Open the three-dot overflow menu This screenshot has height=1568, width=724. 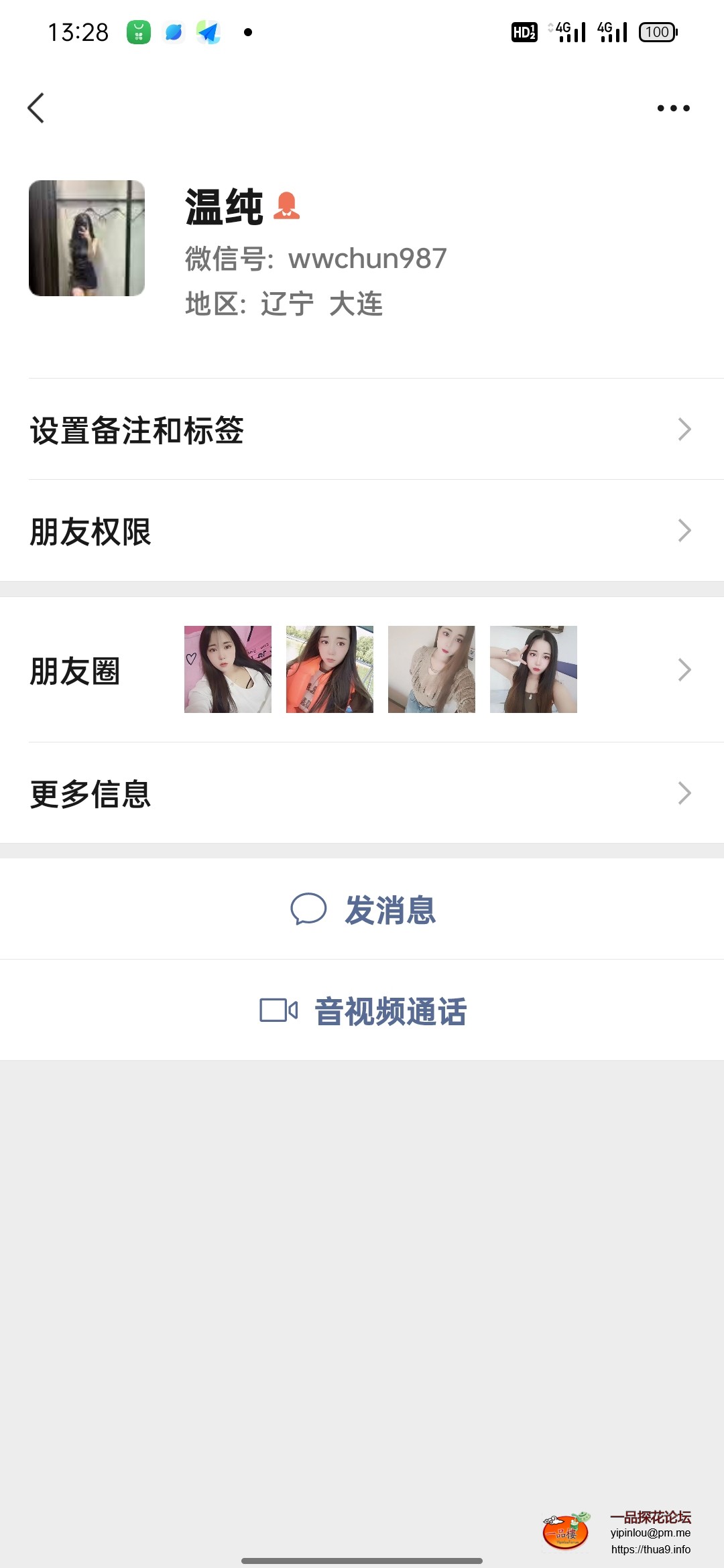pos(673,108)
